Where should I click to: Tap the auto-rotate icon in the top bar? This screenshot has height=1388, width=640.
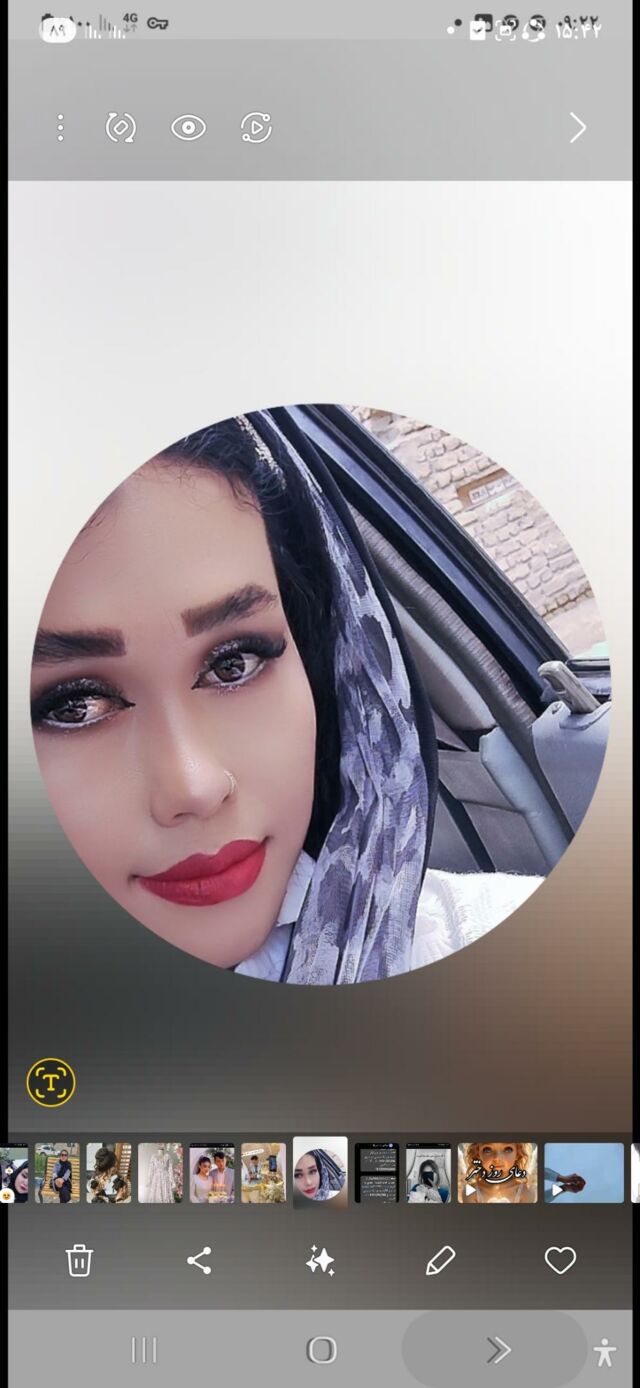pos(121,128)
